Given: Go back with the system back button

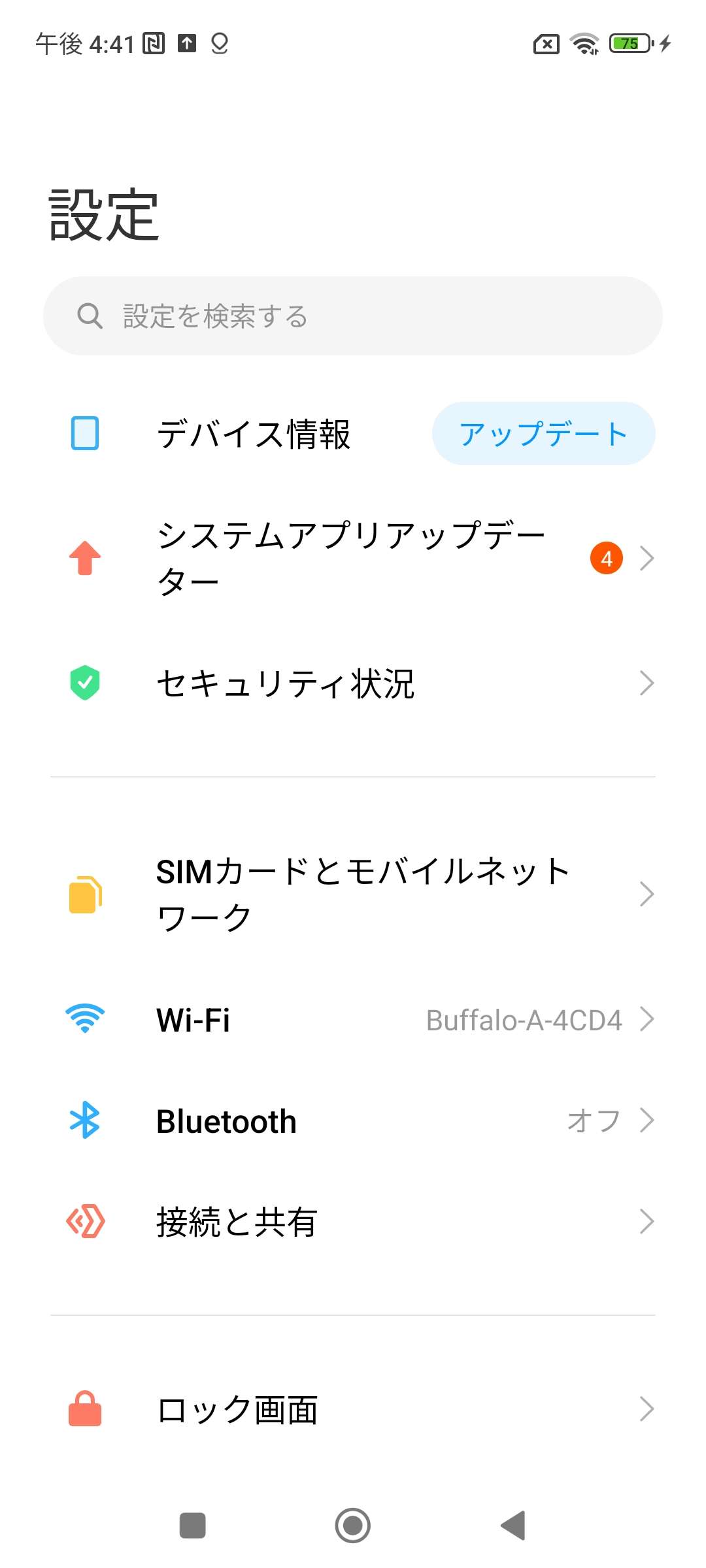Looking at the screenshot, I should [x=514, y=1526].
